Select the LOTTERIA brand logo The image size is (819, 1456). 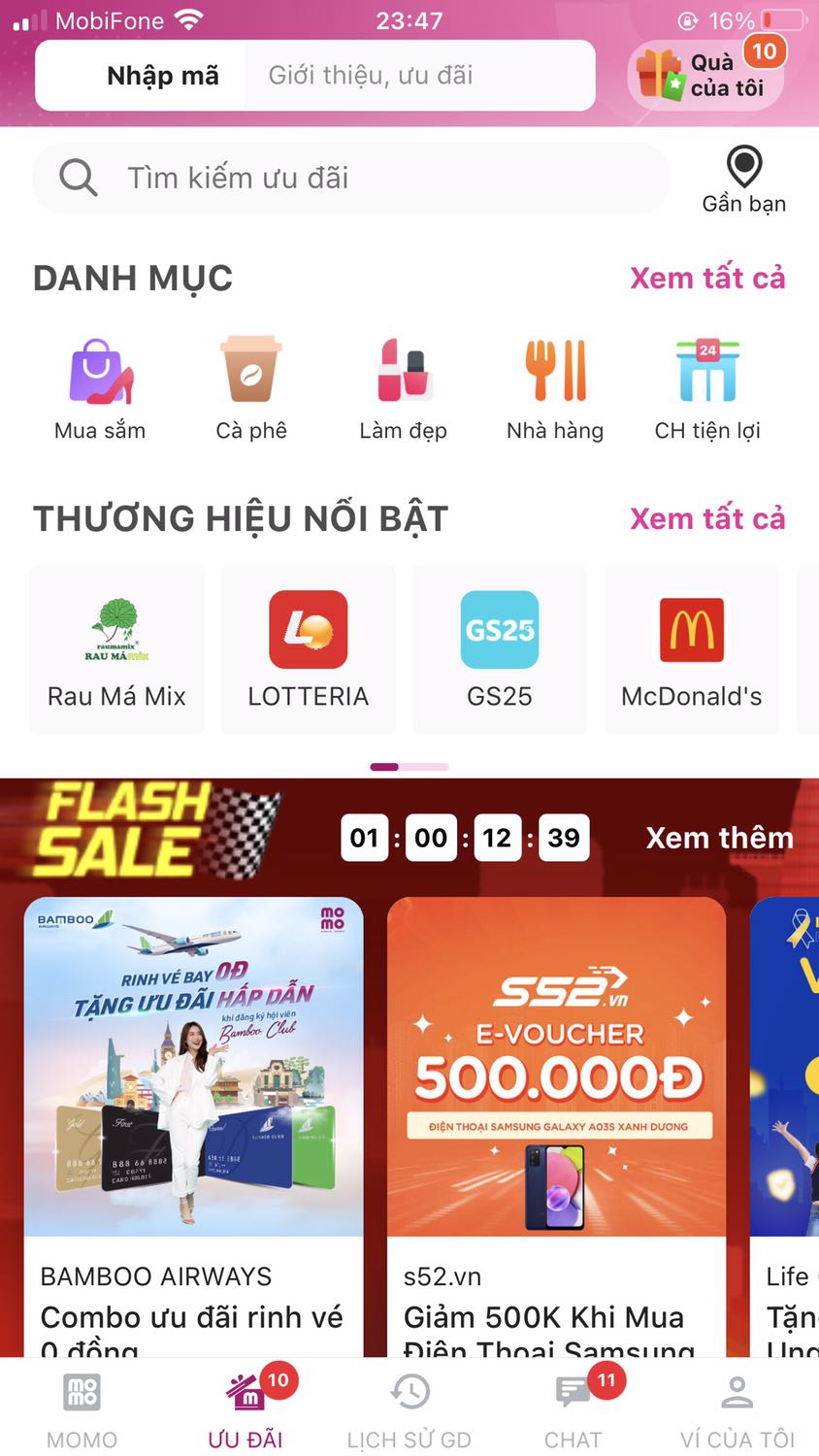point(308,629)
